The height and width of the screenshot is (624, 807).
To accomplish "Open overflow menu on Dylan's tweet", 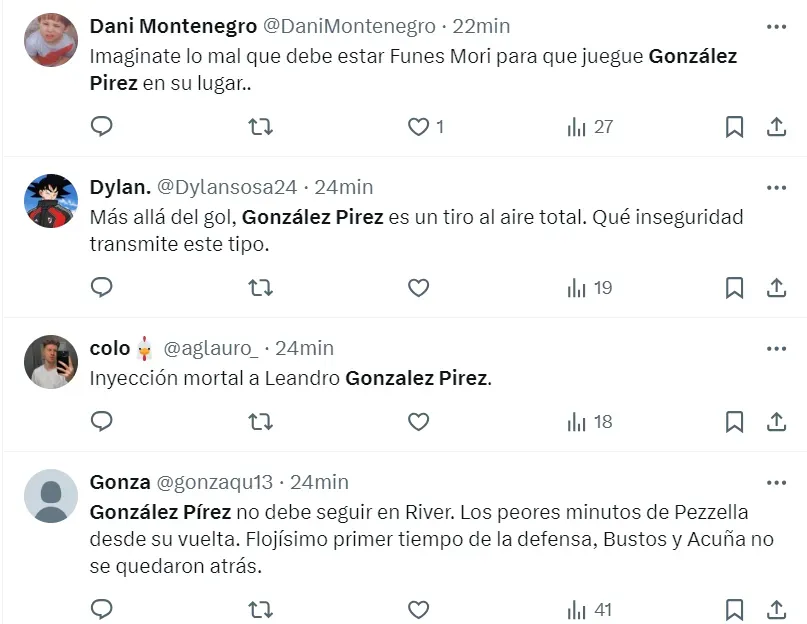I will tap(776, 187).
